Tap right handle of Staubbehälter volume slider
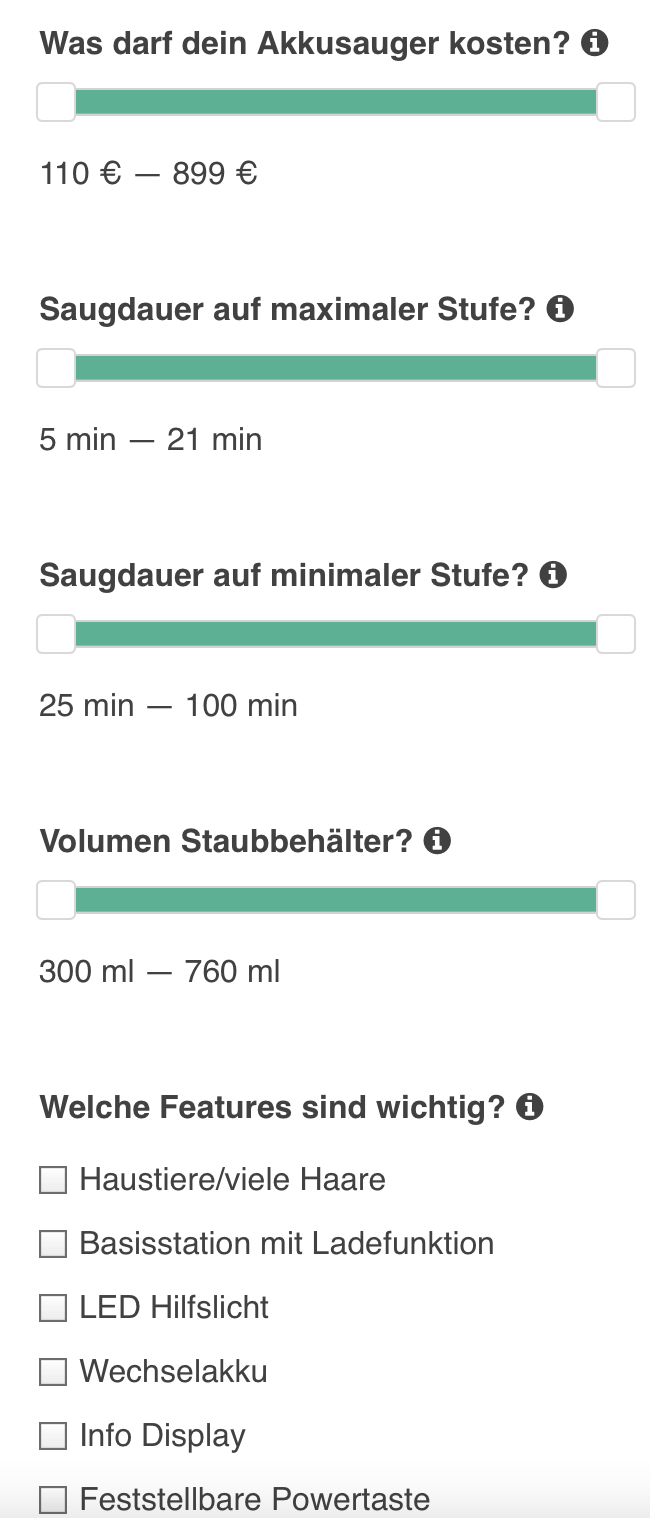This screenshot has height=1518, width=650. click(616, 900)
